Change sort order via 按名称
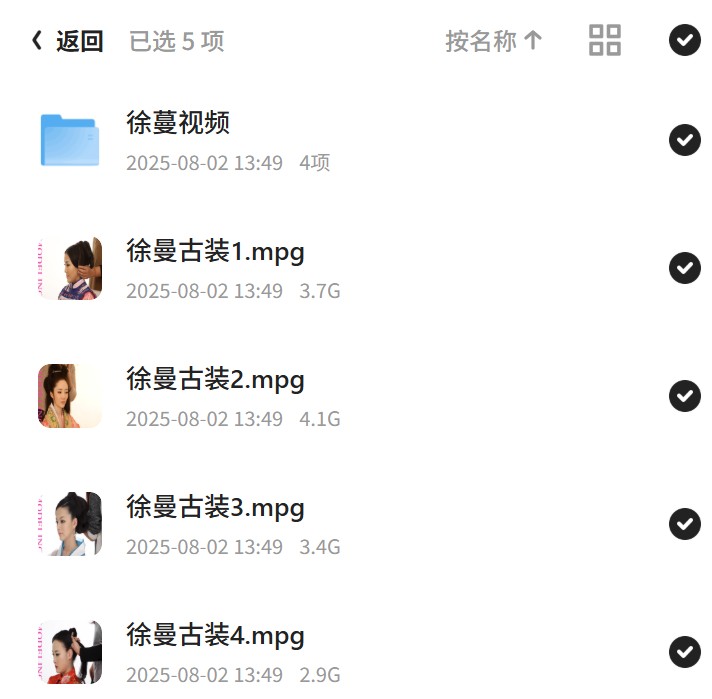This screenshot has height=699, width=712. pyautogui.click(x=494, y=41)
